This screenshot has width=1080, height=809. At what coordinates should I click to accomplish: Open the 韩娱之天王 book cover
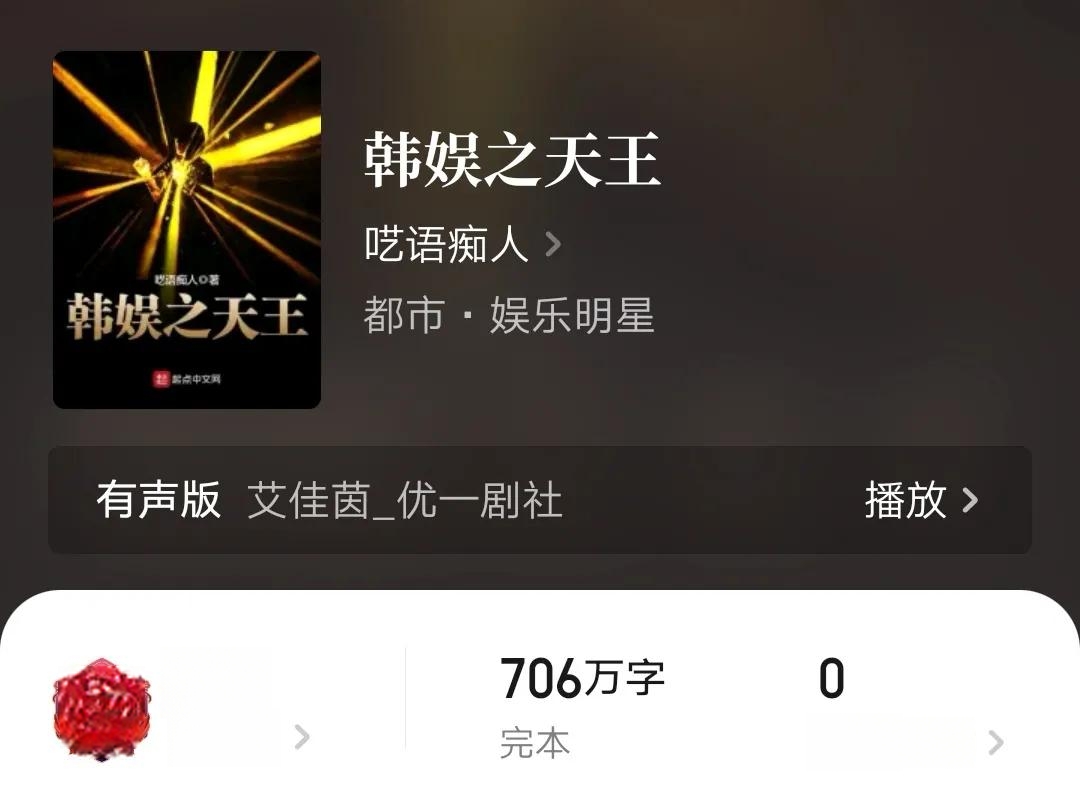click(187, 230)
